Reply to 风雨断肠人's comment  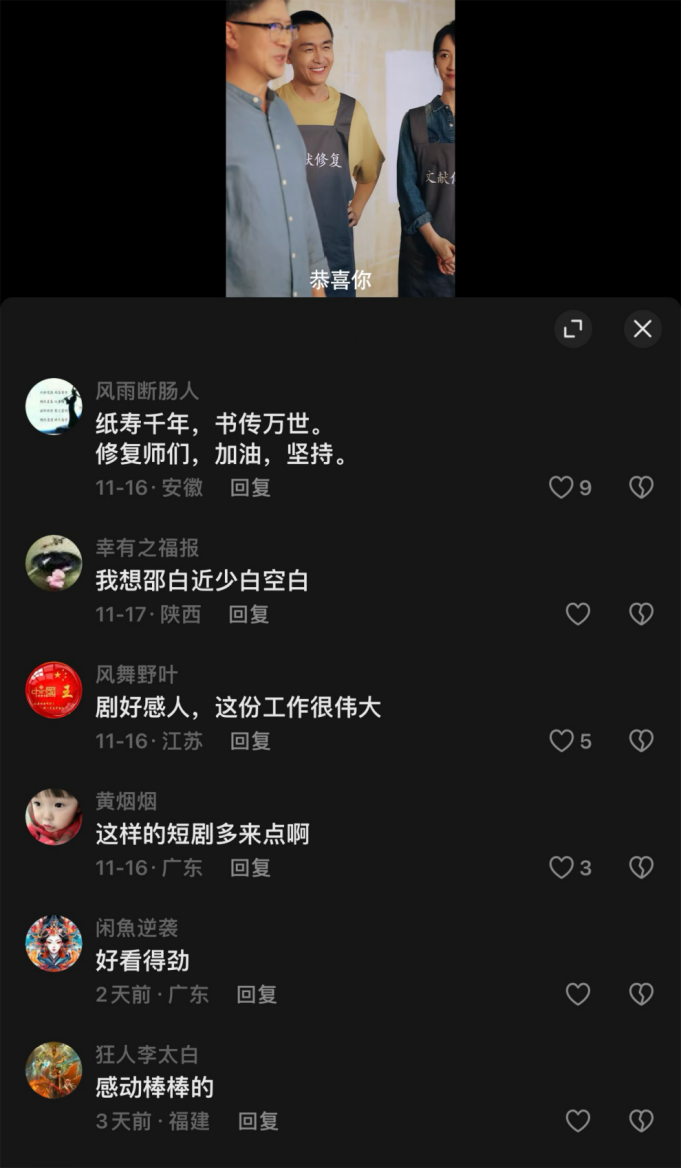tap(250, 487)
